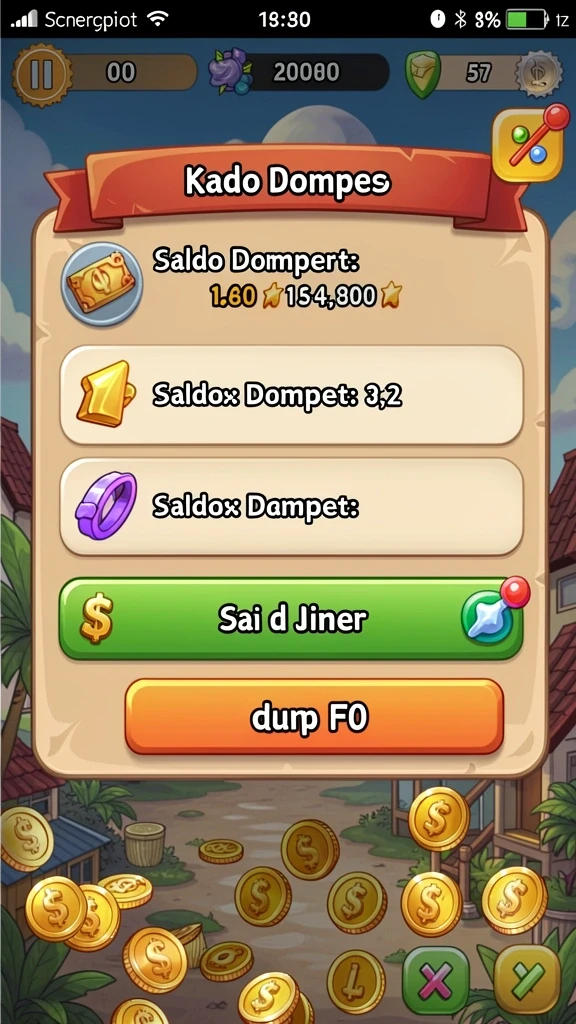Pause the game with the pause button
This screenshot has height=1024, width=576.
click(x=42, y=72)
